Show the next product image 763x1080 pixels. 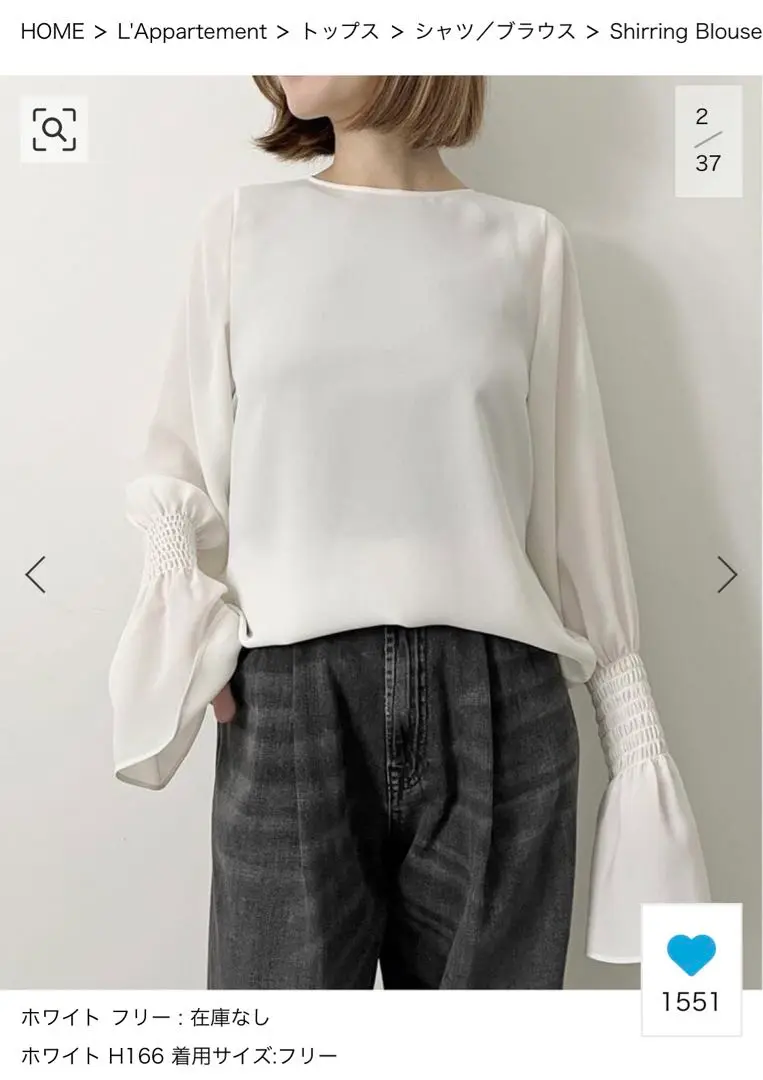tap(727, 574)
